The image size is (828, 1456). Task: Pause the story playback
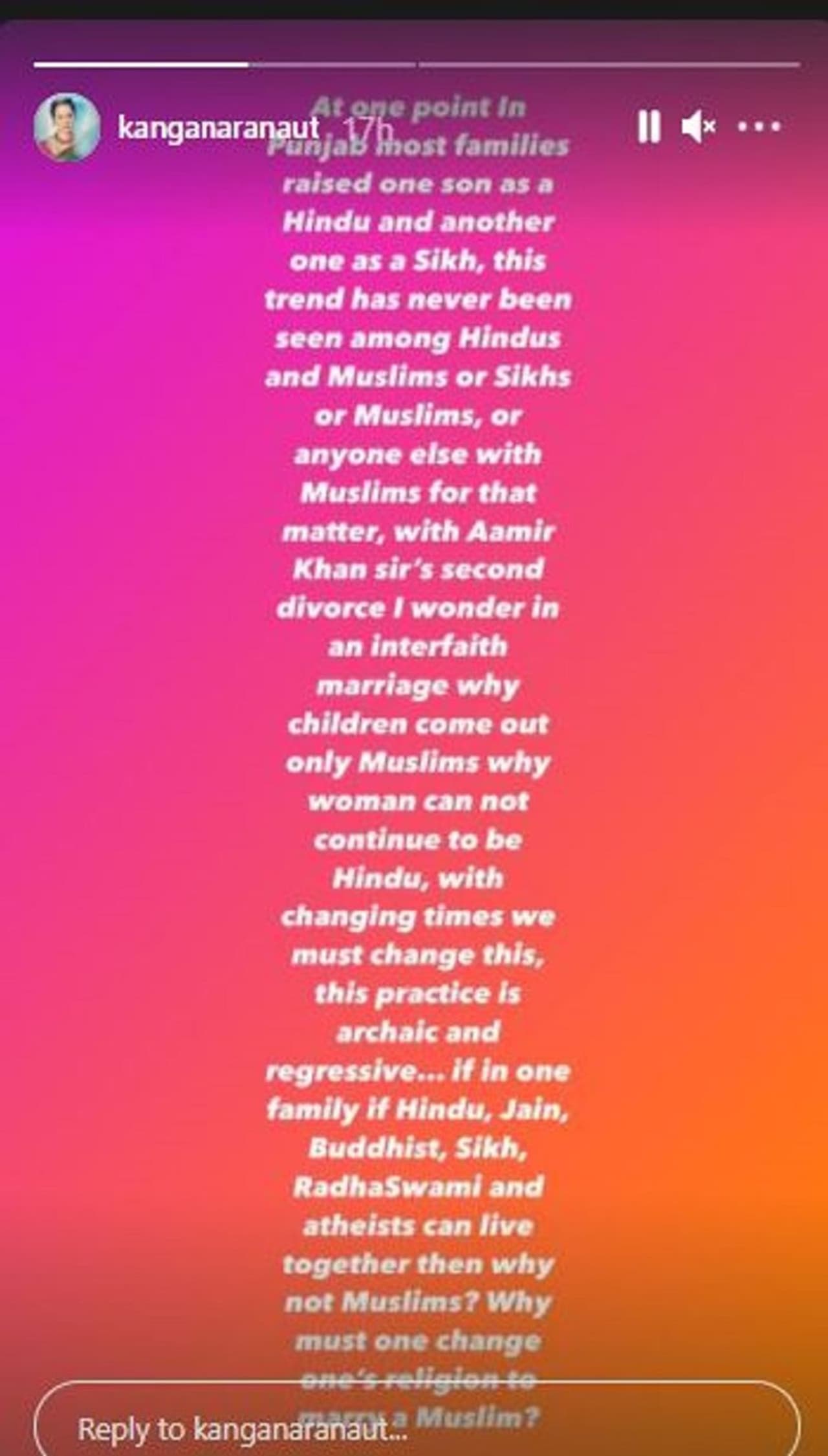pos(648,126)
